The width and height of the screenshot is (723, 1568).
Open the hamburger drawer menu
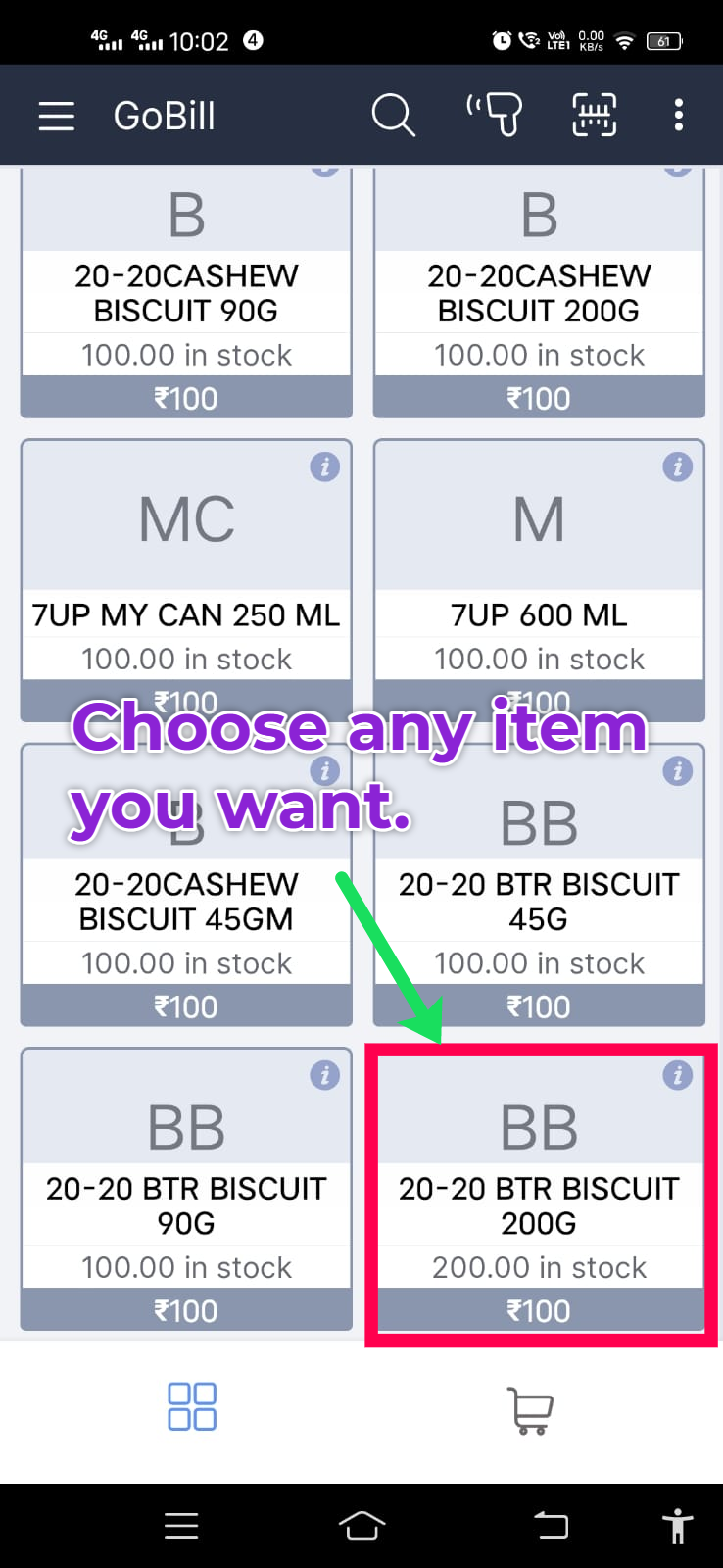tap(57, 116)
